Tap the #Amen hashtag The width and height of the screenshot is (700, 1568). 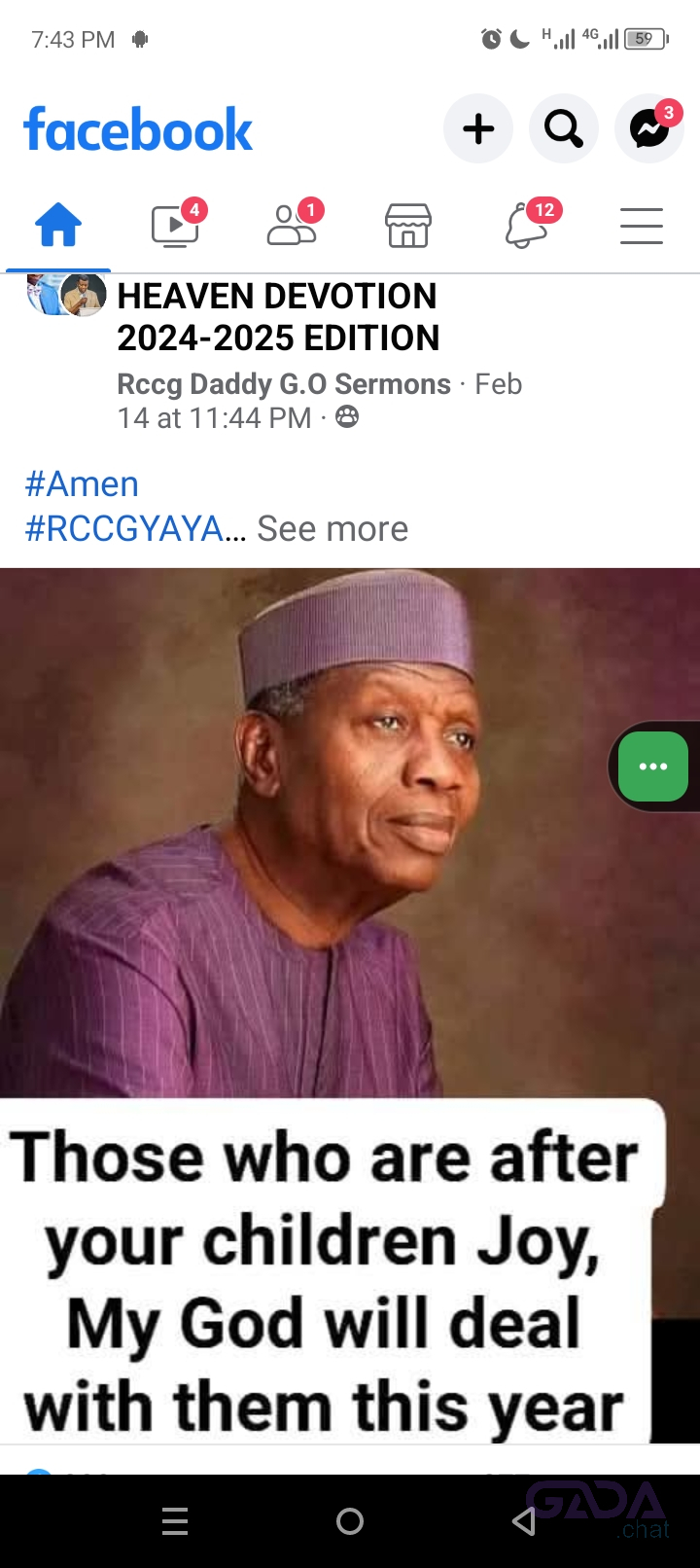82,484
